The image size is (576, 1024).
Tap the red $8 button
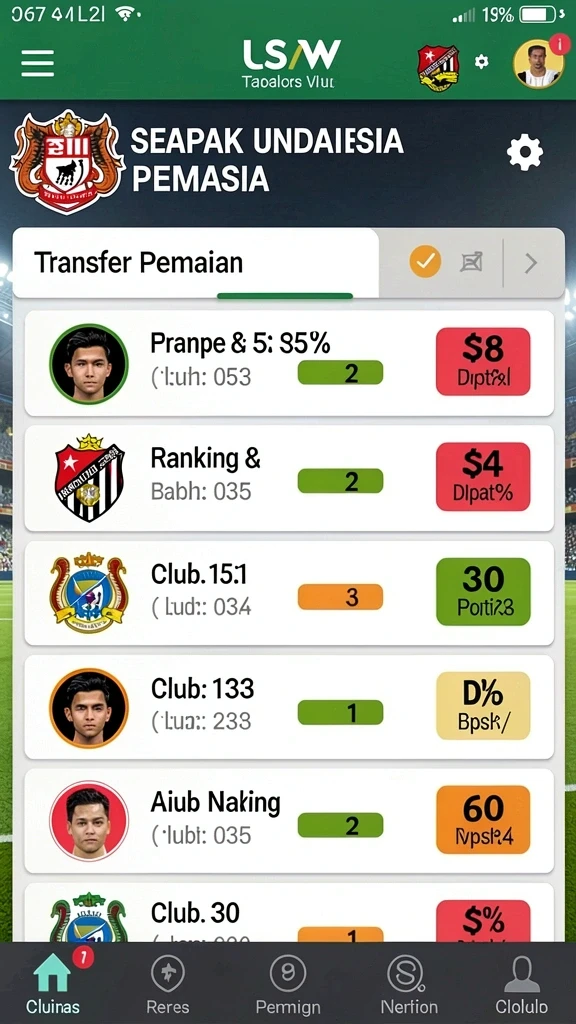483,362
